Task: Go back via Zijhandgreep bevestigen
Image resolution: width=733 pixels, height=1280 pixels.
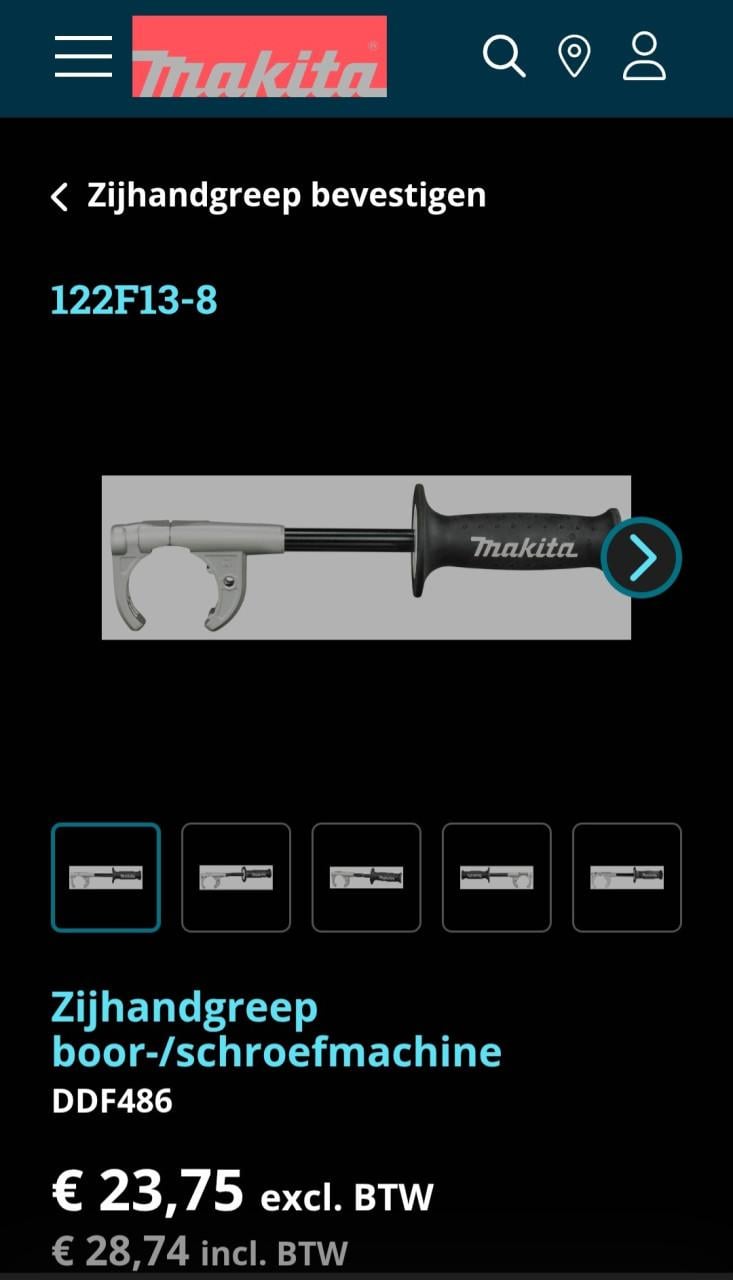Action: (286, 195)
